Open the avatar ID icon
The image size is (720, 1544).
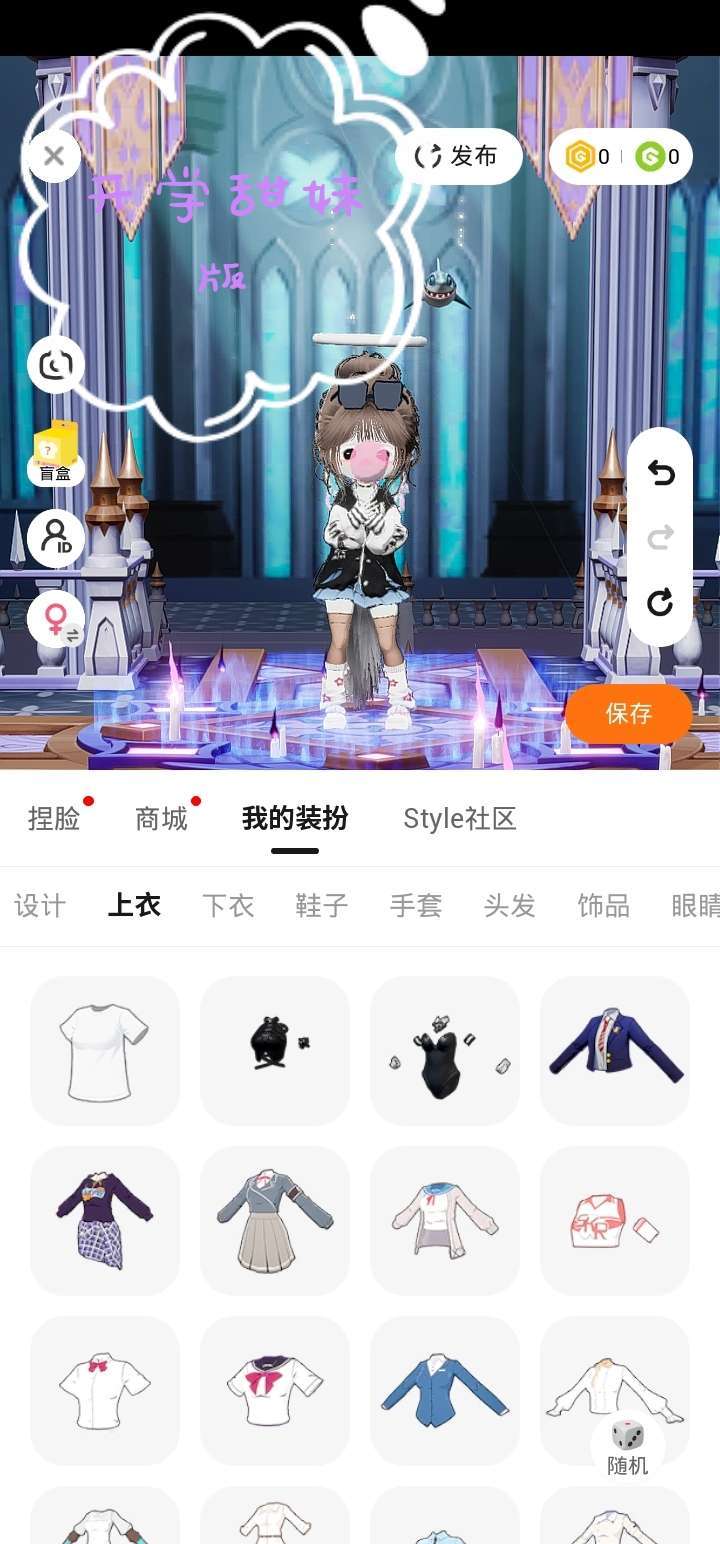click(x=56, y=538)
